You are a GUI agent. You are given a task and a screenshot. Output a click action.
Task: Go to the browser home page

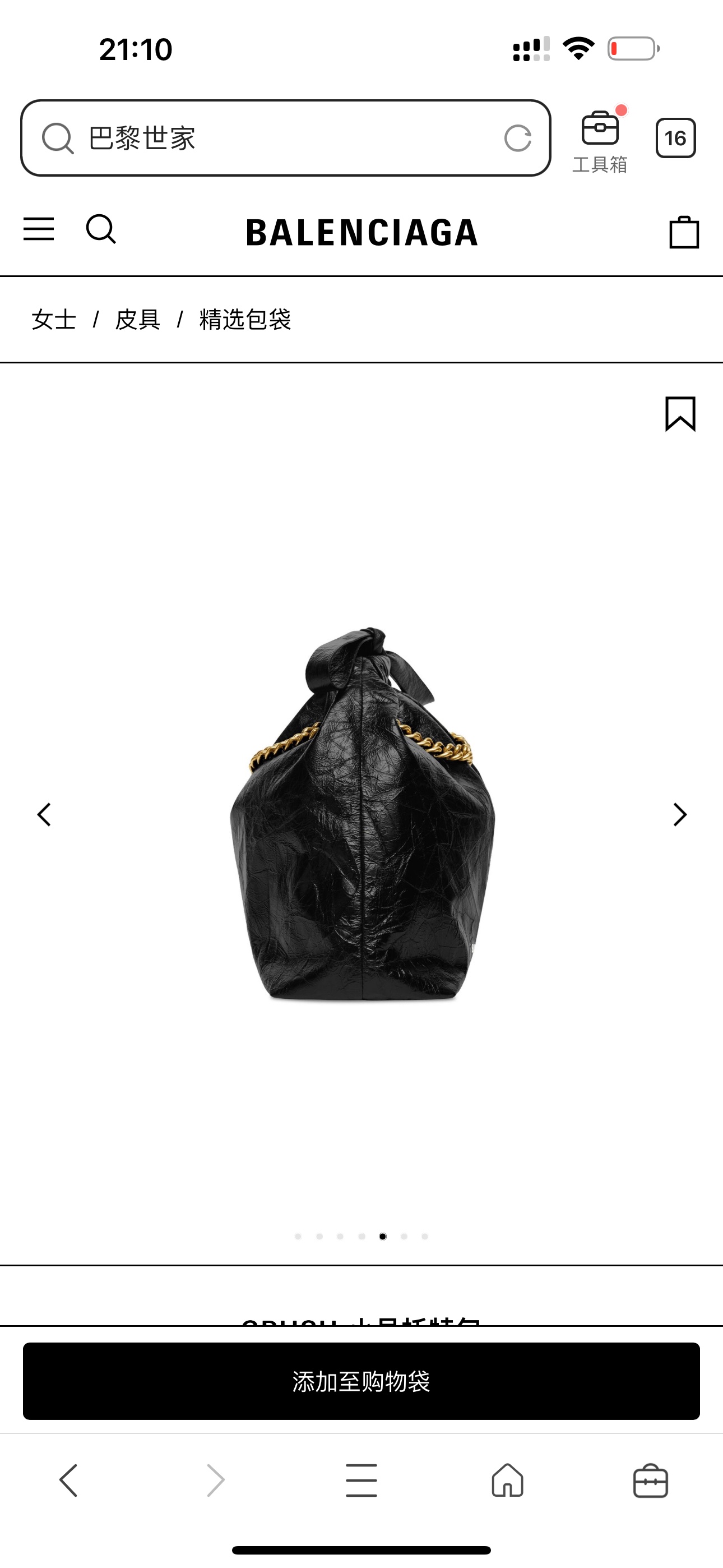(x=508, y=1481)
